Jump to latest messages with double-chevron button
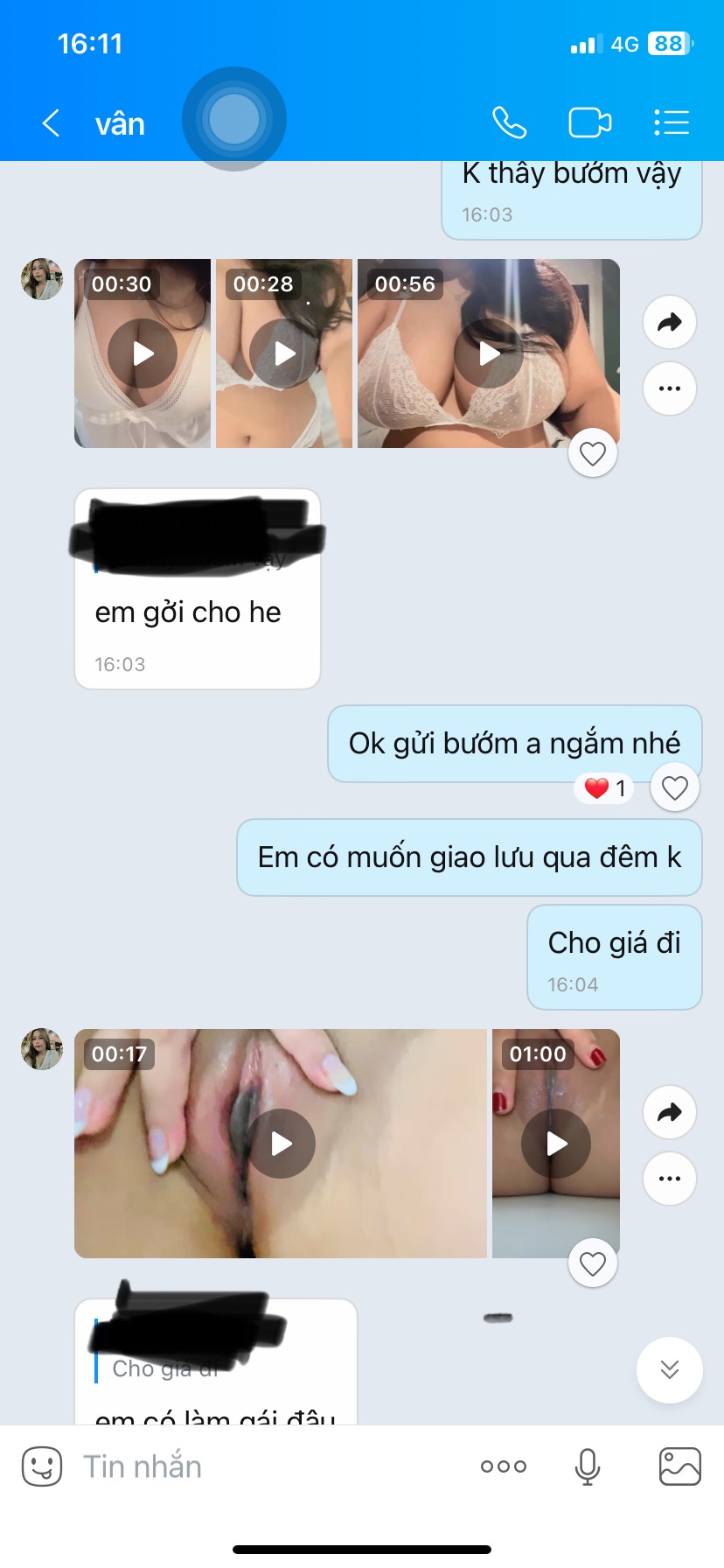The image size is (724, 1568). (670, 1370)
